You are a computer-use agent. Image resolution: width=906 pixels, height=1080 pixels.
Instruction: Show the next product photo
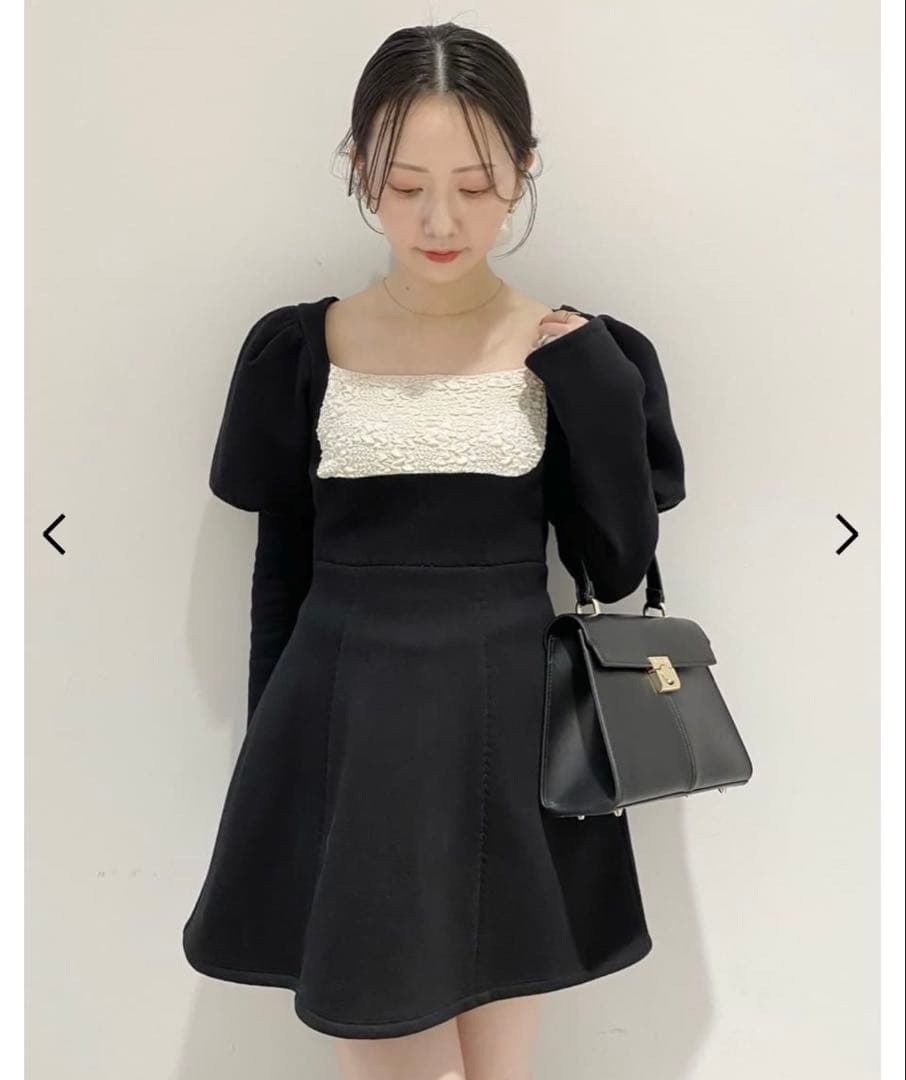[x=846, y=534]
